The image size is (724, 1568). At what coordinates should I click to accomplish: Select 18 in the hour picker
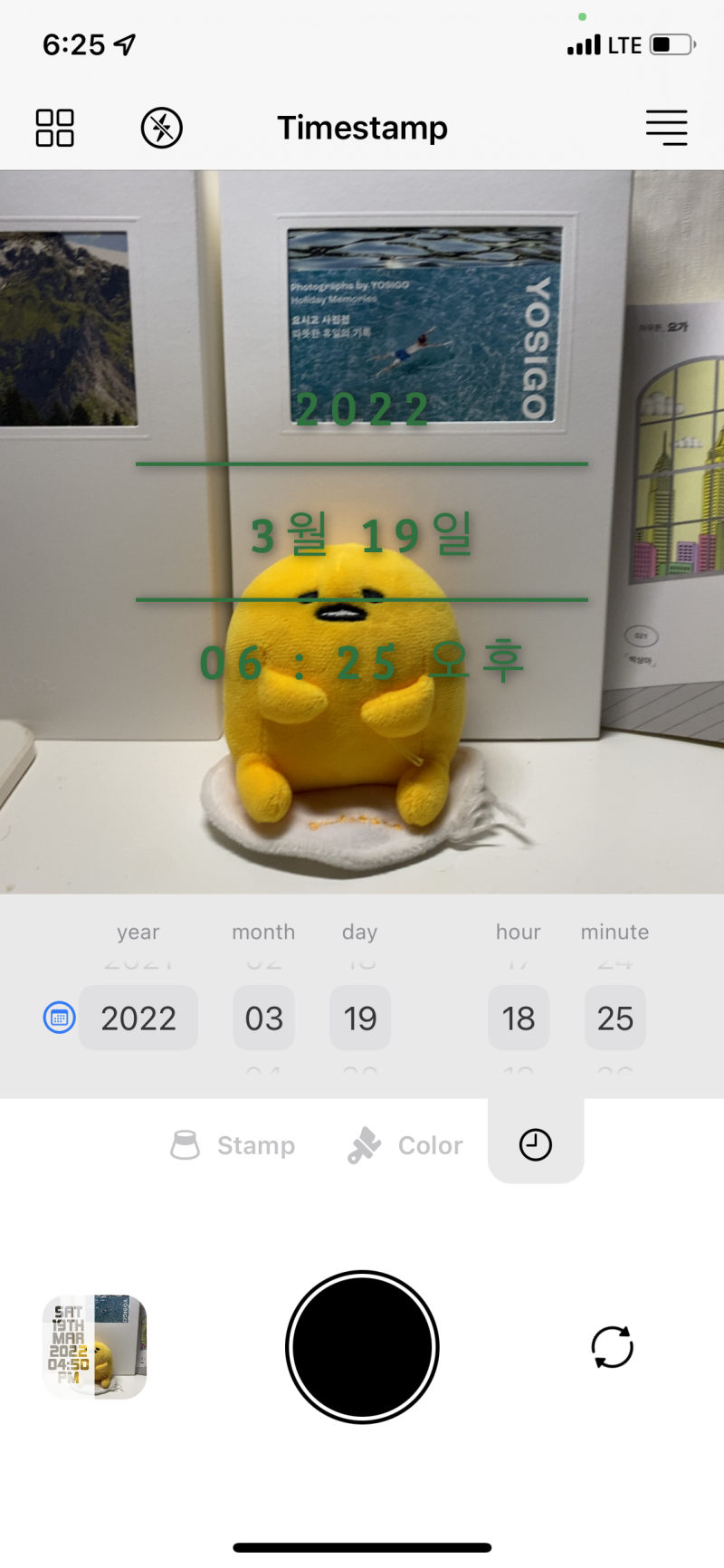[x=518, y=1018]
